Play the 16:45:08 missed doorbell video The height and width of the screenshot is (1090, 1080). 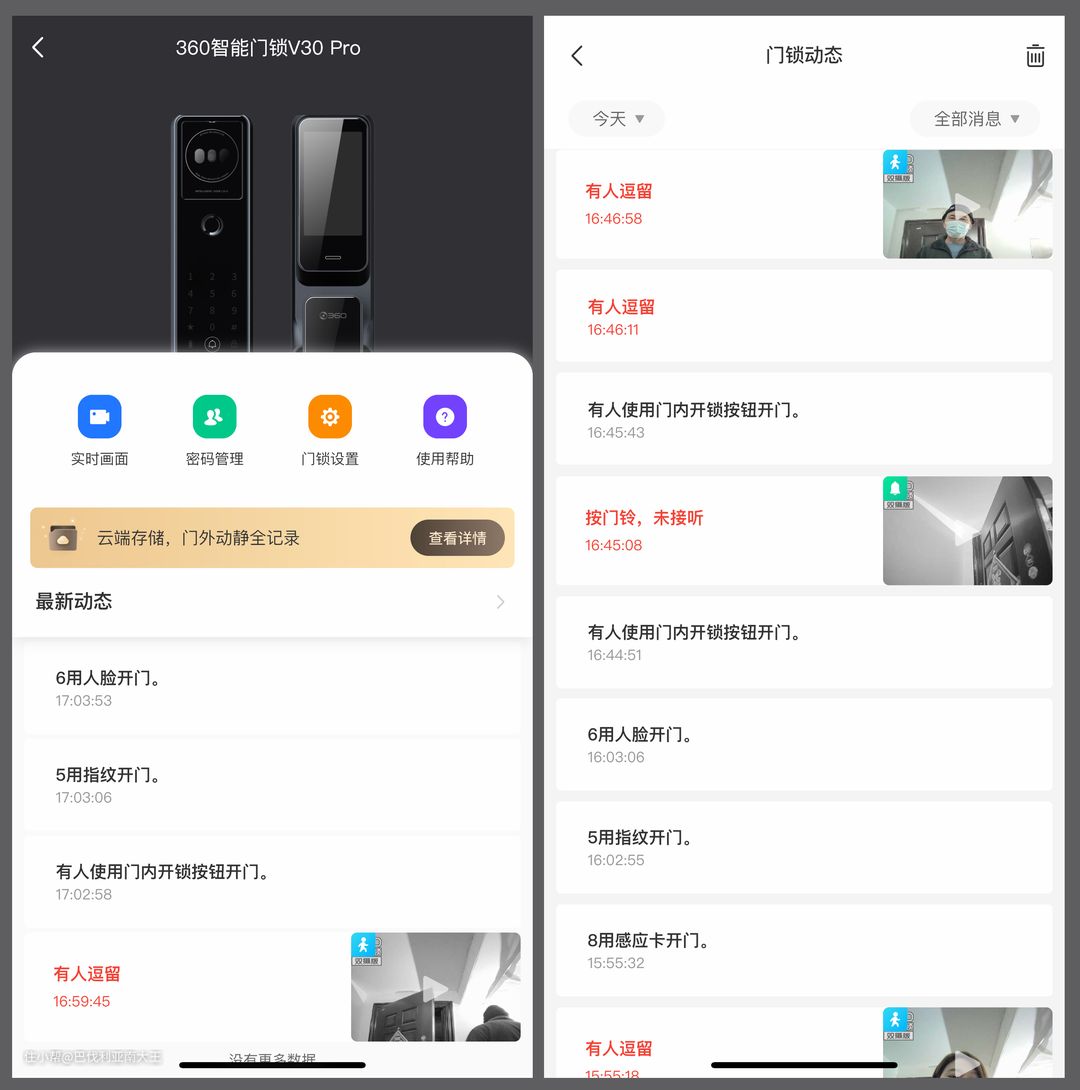coord(967,531)
